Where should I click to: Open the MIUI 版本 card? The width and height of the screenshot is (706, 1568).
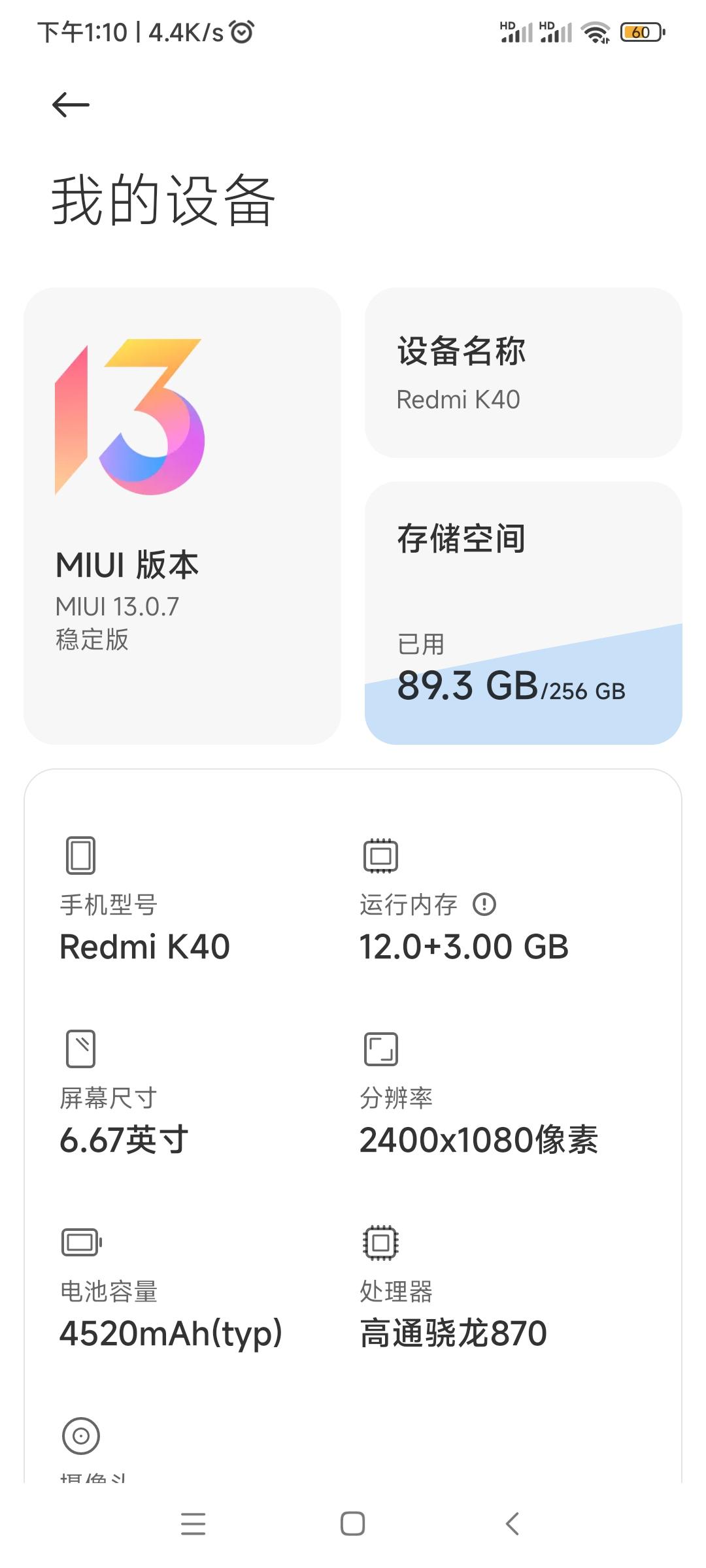tap(182, 516)
